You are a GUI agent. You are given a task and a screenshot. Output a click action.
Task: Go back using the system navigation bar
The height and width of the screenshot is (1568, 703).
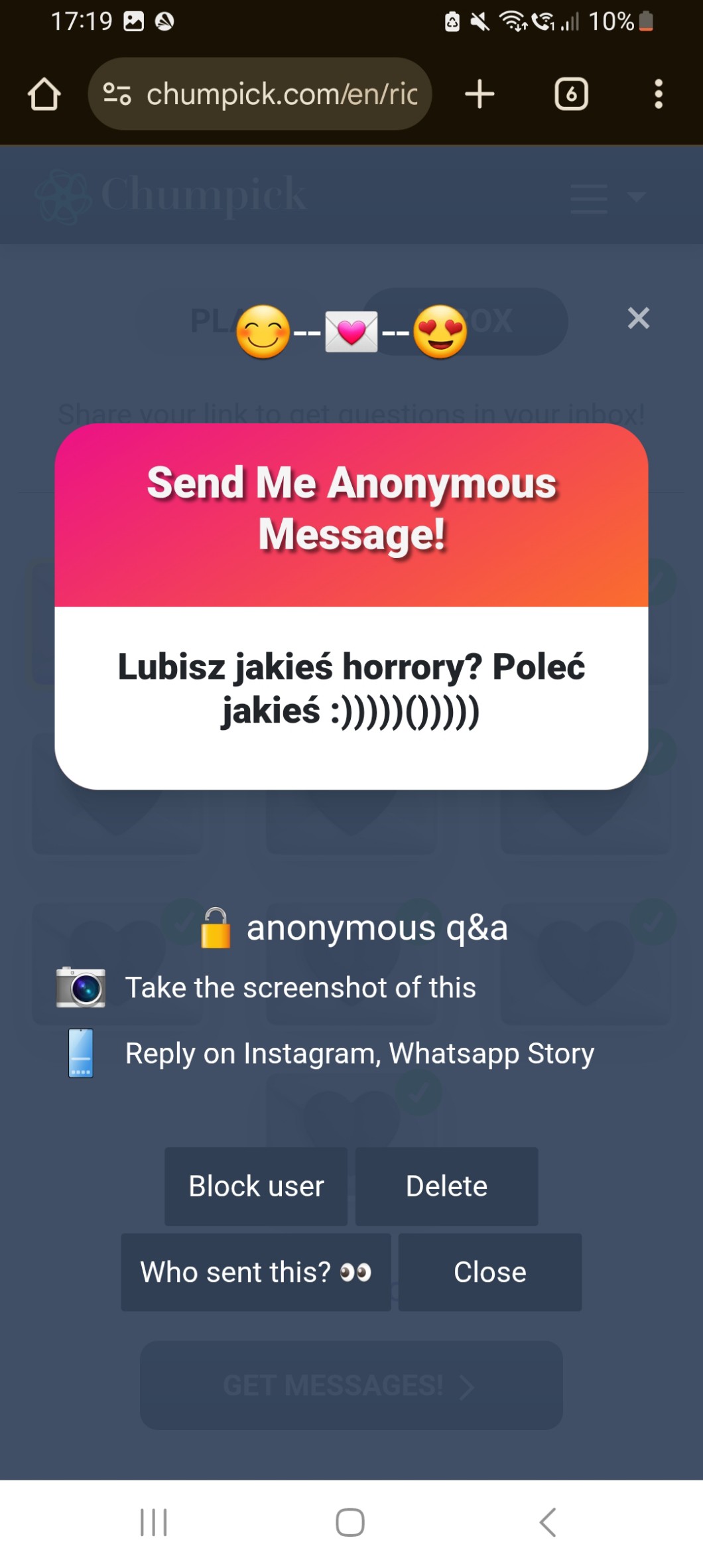pos(548,1522)
